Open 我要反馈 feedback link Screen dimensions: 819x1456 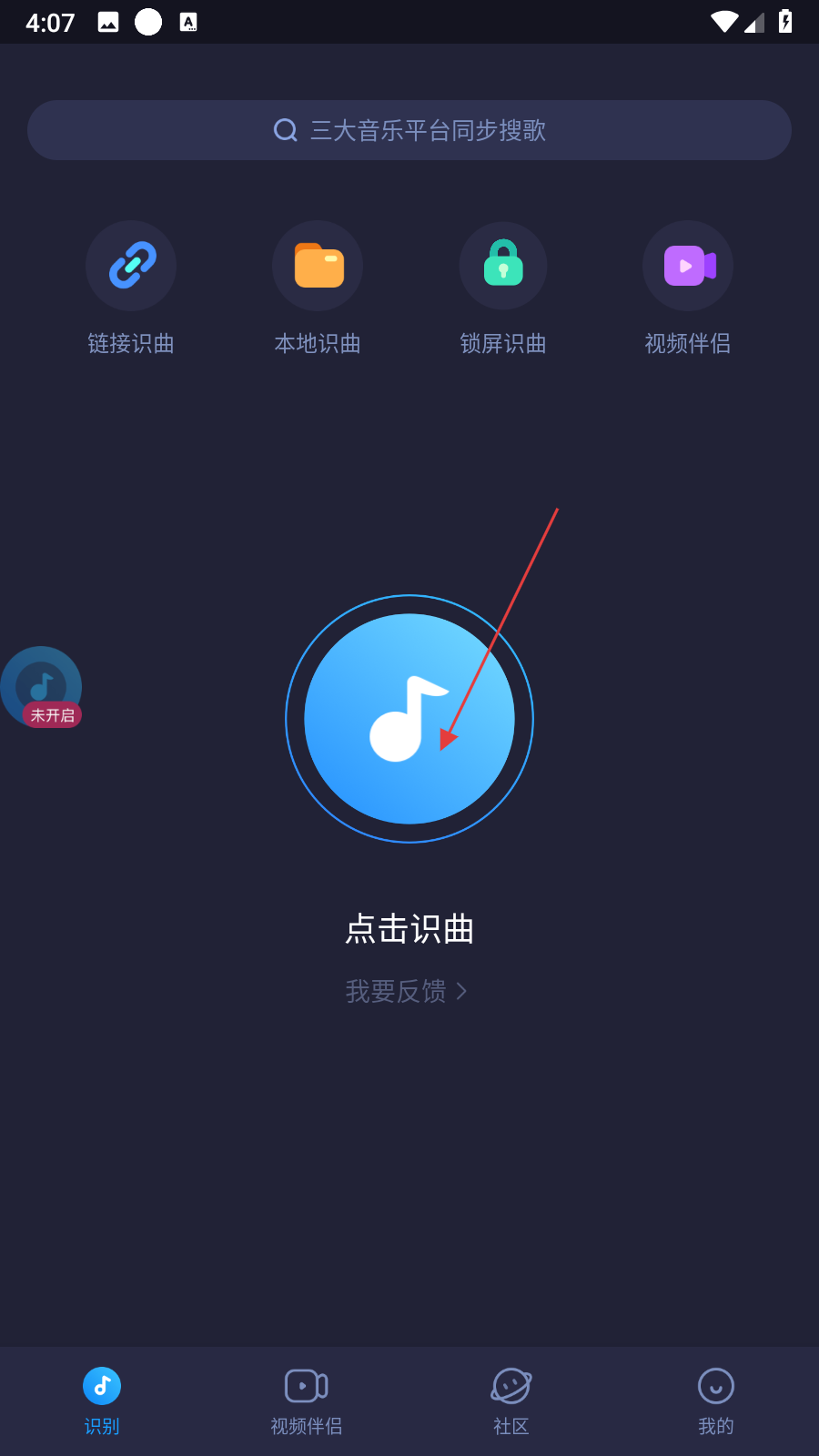point(406,991)
